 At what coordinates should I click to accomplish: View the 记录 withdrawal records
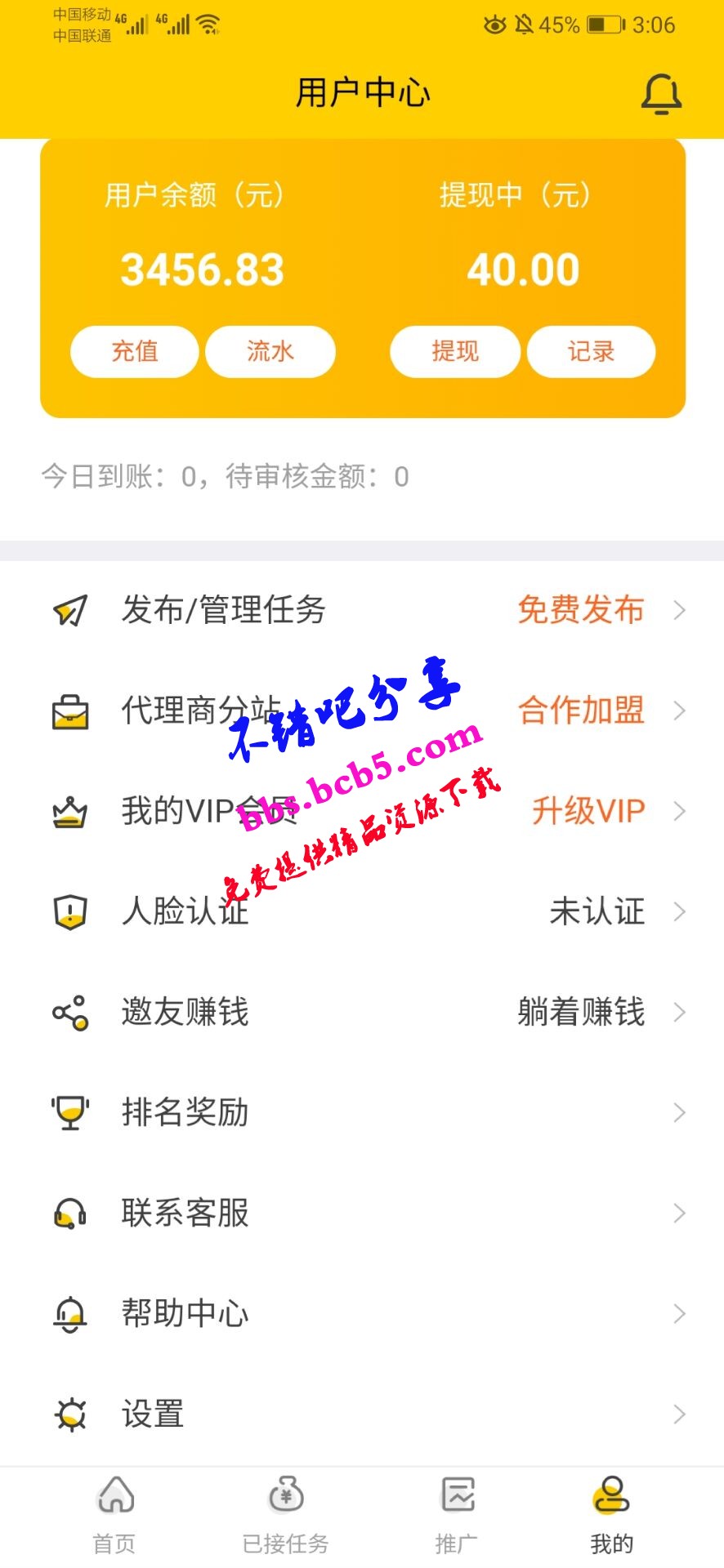point(591,352)
